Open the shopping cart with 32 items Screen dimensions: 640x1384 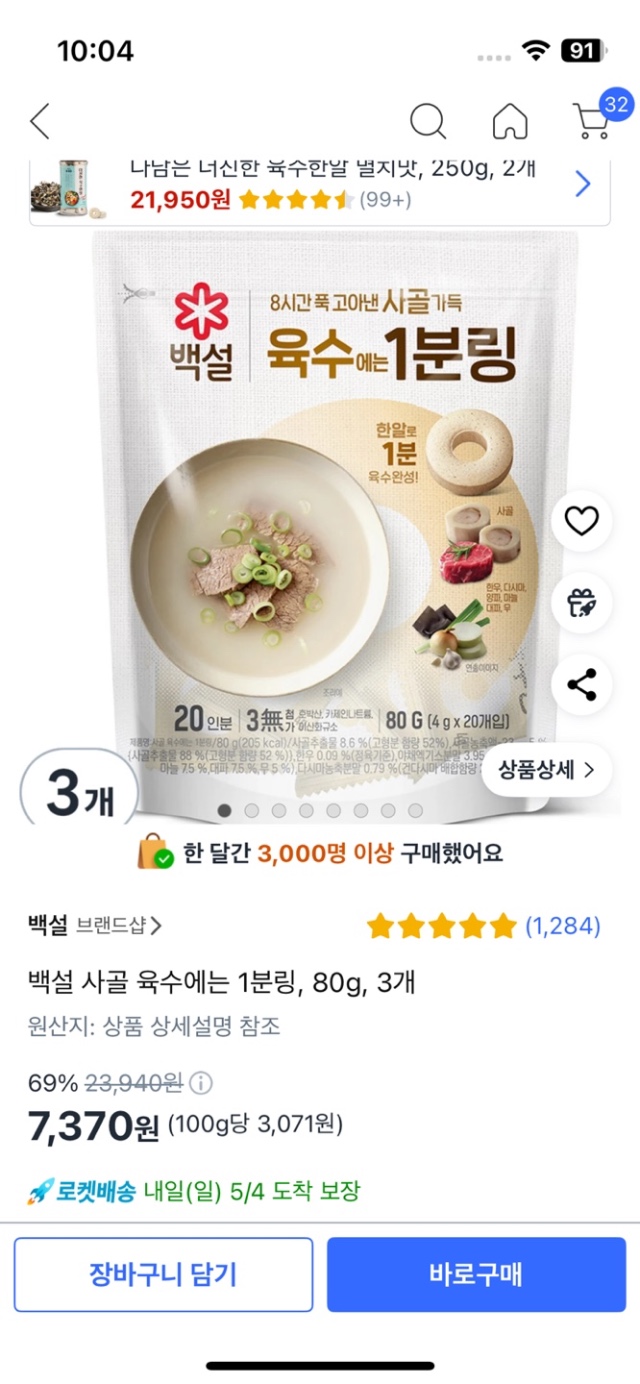593,119
